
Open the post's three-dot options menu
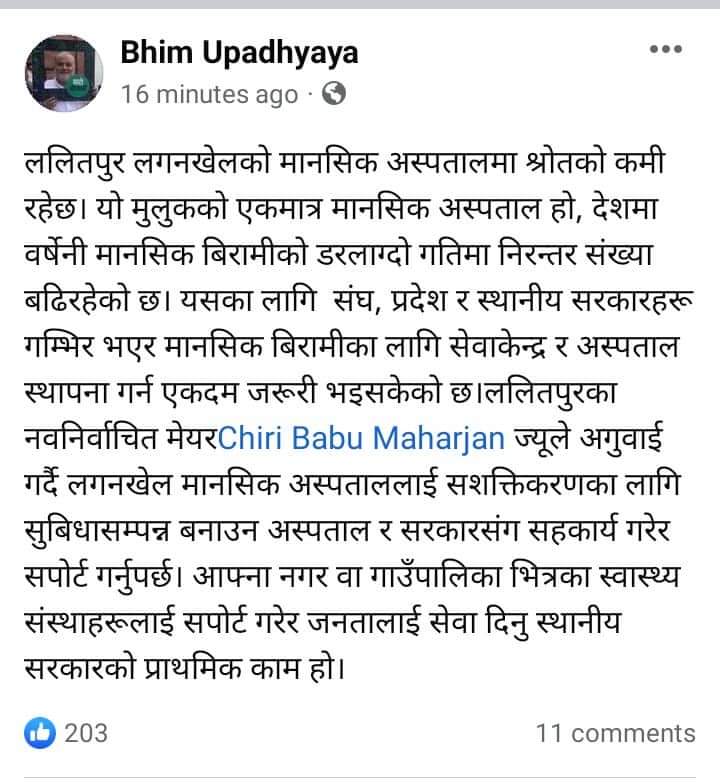(x=665, y=49)
